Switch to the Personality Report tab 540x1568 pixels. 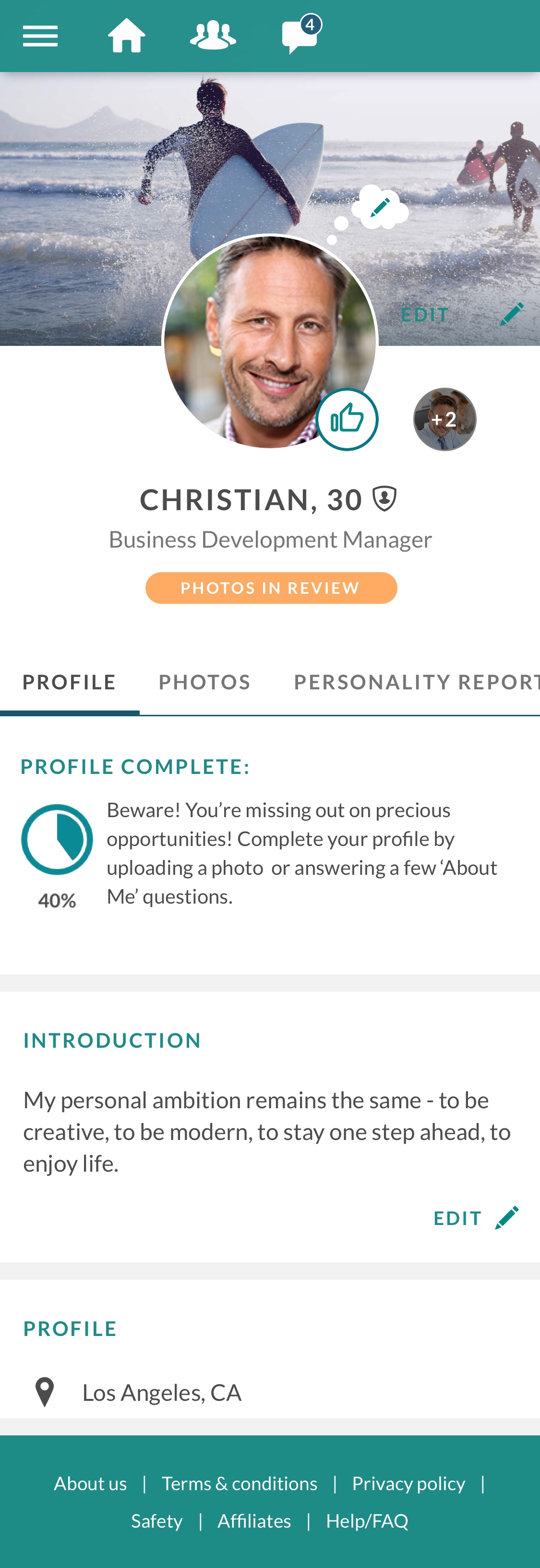coord(416,682)
